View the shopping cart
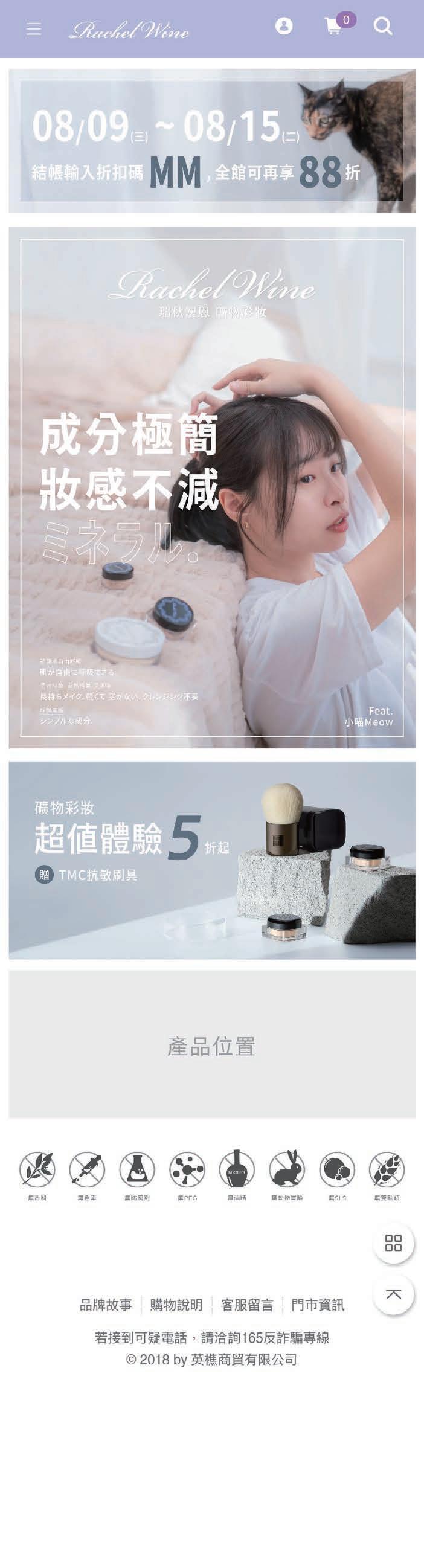 tap(333, 27)
